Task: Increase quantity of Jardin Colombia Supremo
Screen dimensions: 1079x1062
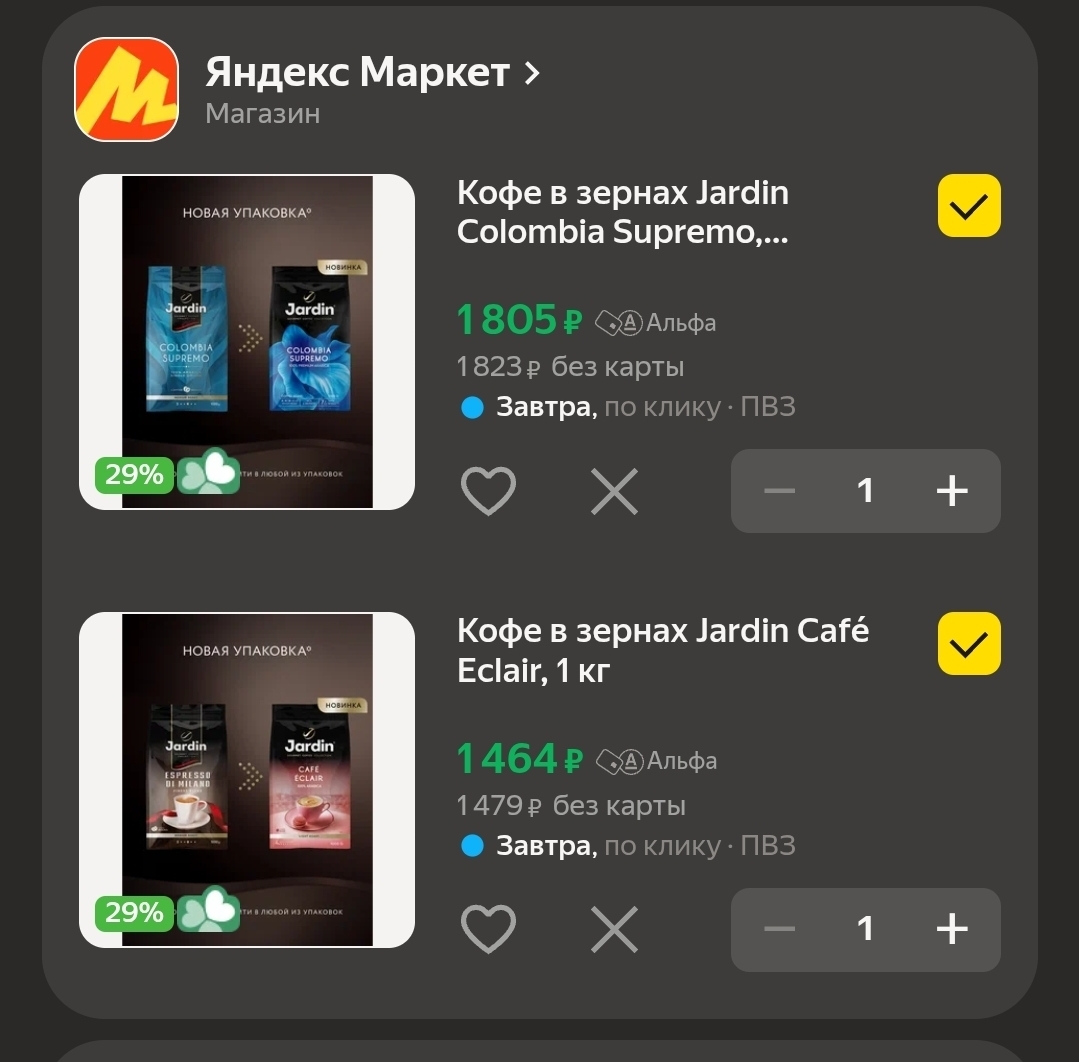Action: tap(951, 491)
